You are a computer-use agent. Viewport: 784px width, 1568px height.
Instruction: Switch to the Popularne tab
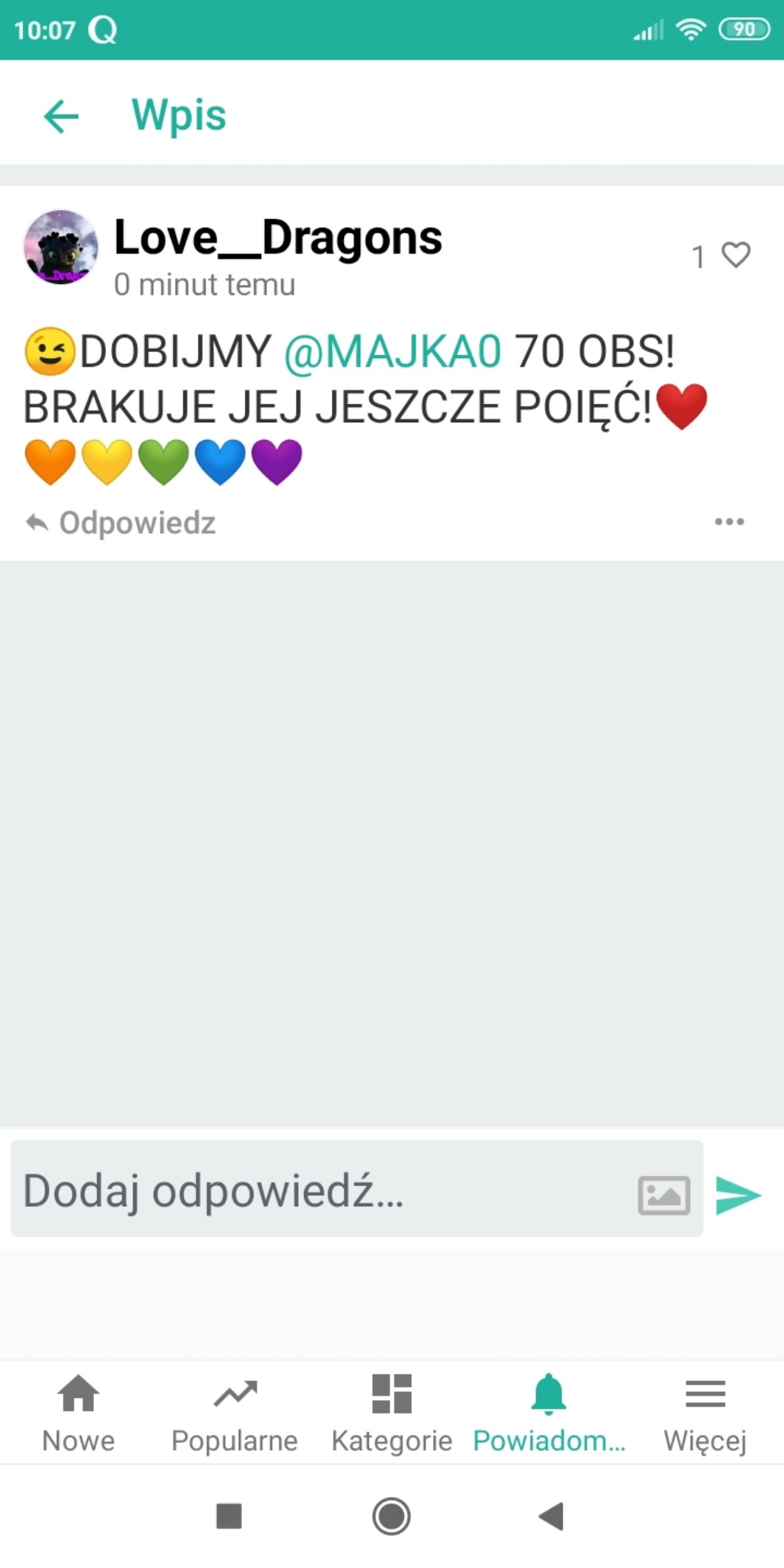(x=234, y=1413)
